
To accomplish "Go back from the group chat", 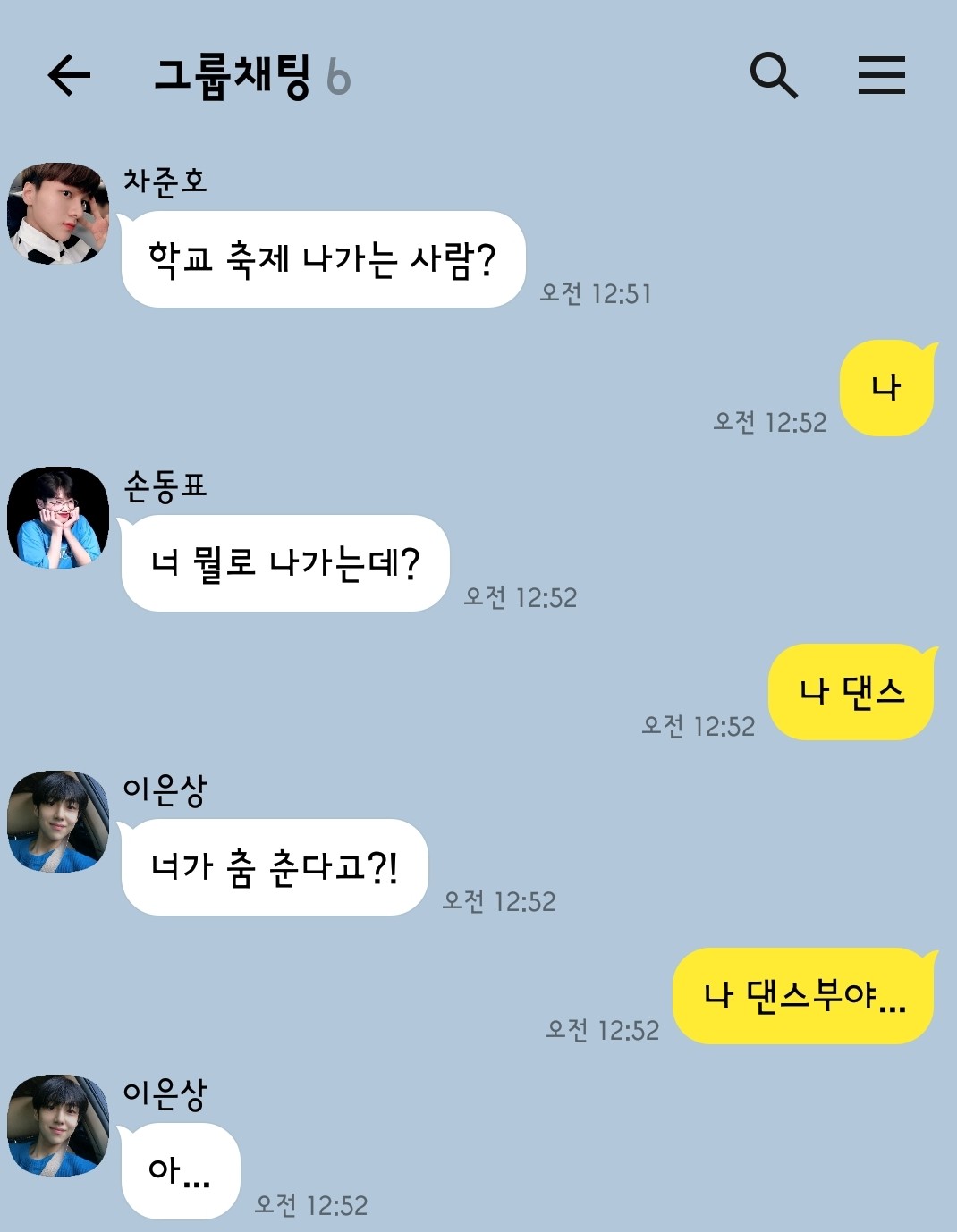I will (x=69, y=74).
